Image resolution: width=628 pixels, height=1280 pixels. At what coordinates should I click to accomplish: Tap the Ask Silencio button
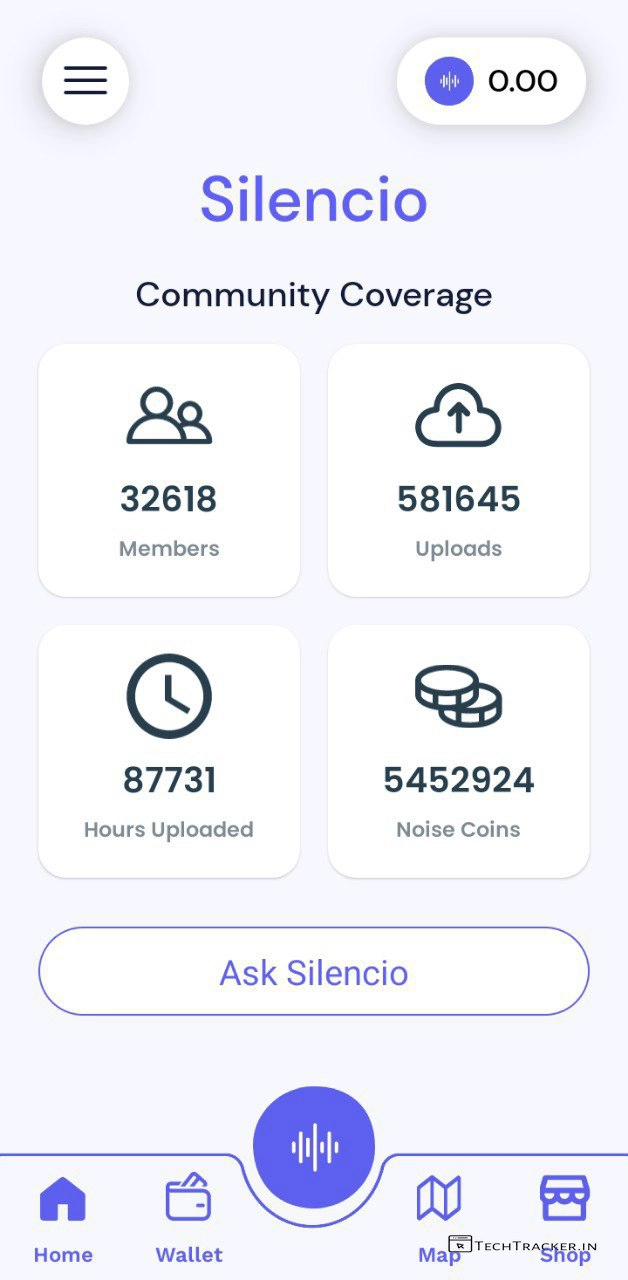(x=314, y=972)
